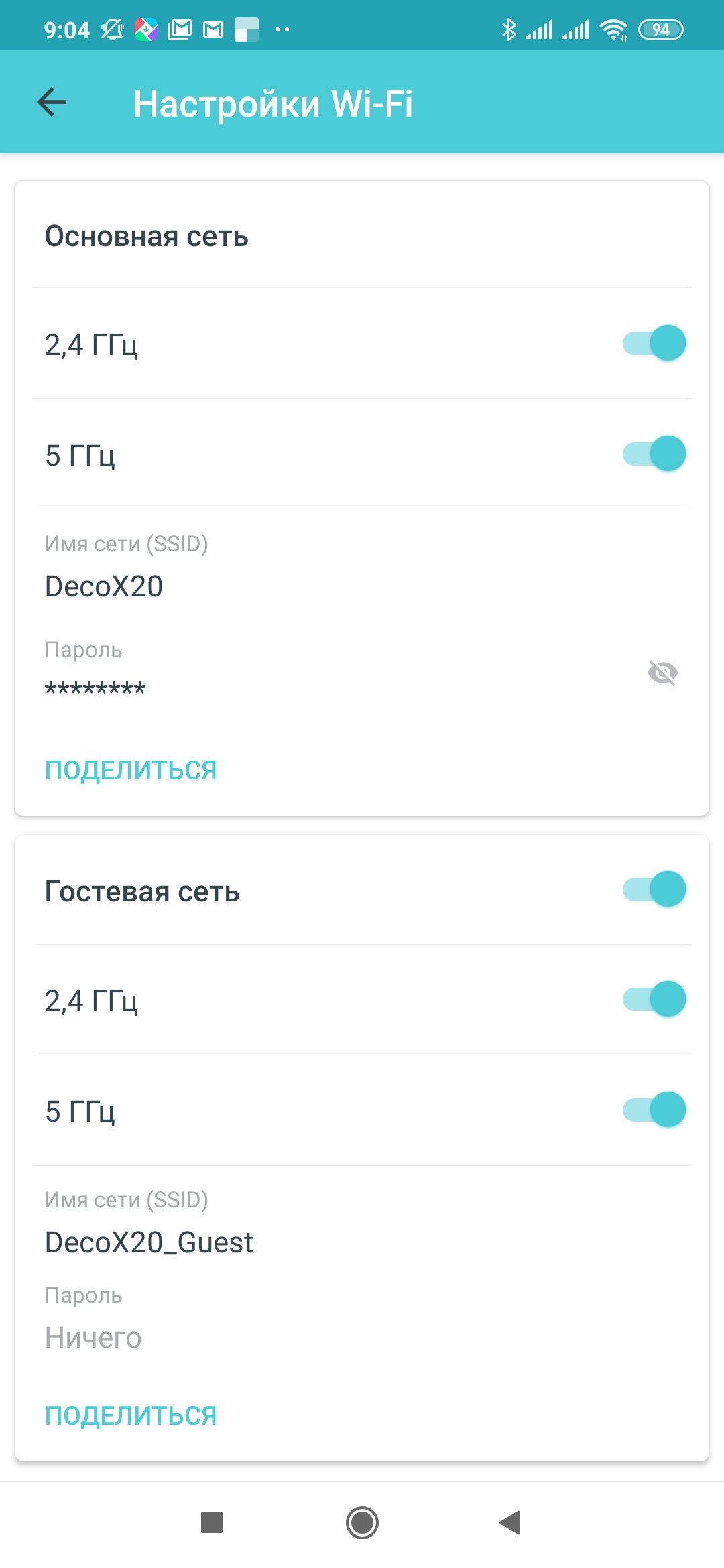The image size is (724, 1568).
Task: Open recent apps overview
Action: [212, 1522]
